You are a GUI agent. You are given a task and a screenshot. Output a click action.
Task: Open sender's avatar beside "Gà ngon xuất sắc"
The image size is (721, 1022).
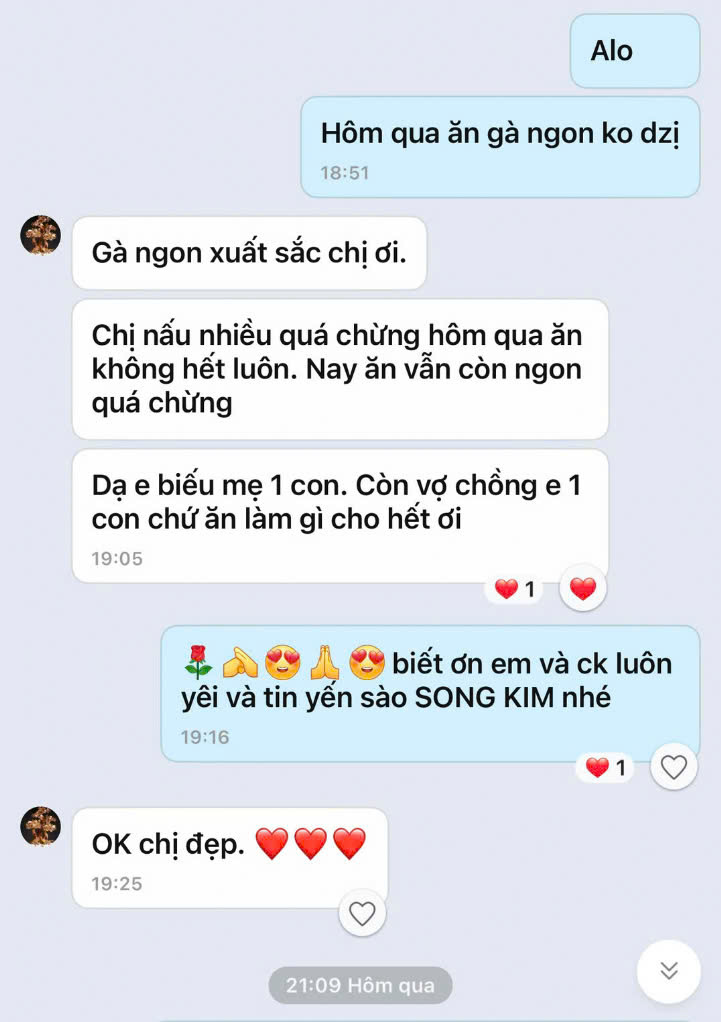click(41, 236)
